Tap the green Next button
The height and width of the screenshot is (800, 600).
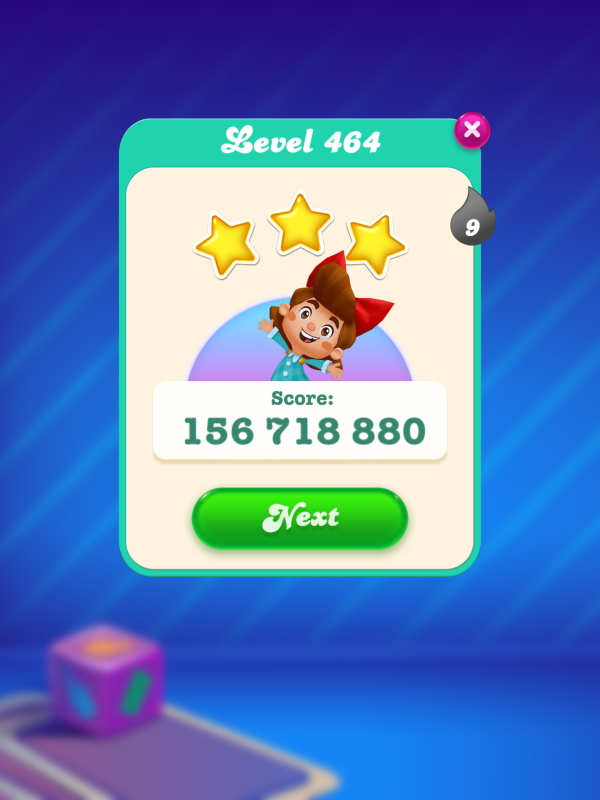pos(300,518)
